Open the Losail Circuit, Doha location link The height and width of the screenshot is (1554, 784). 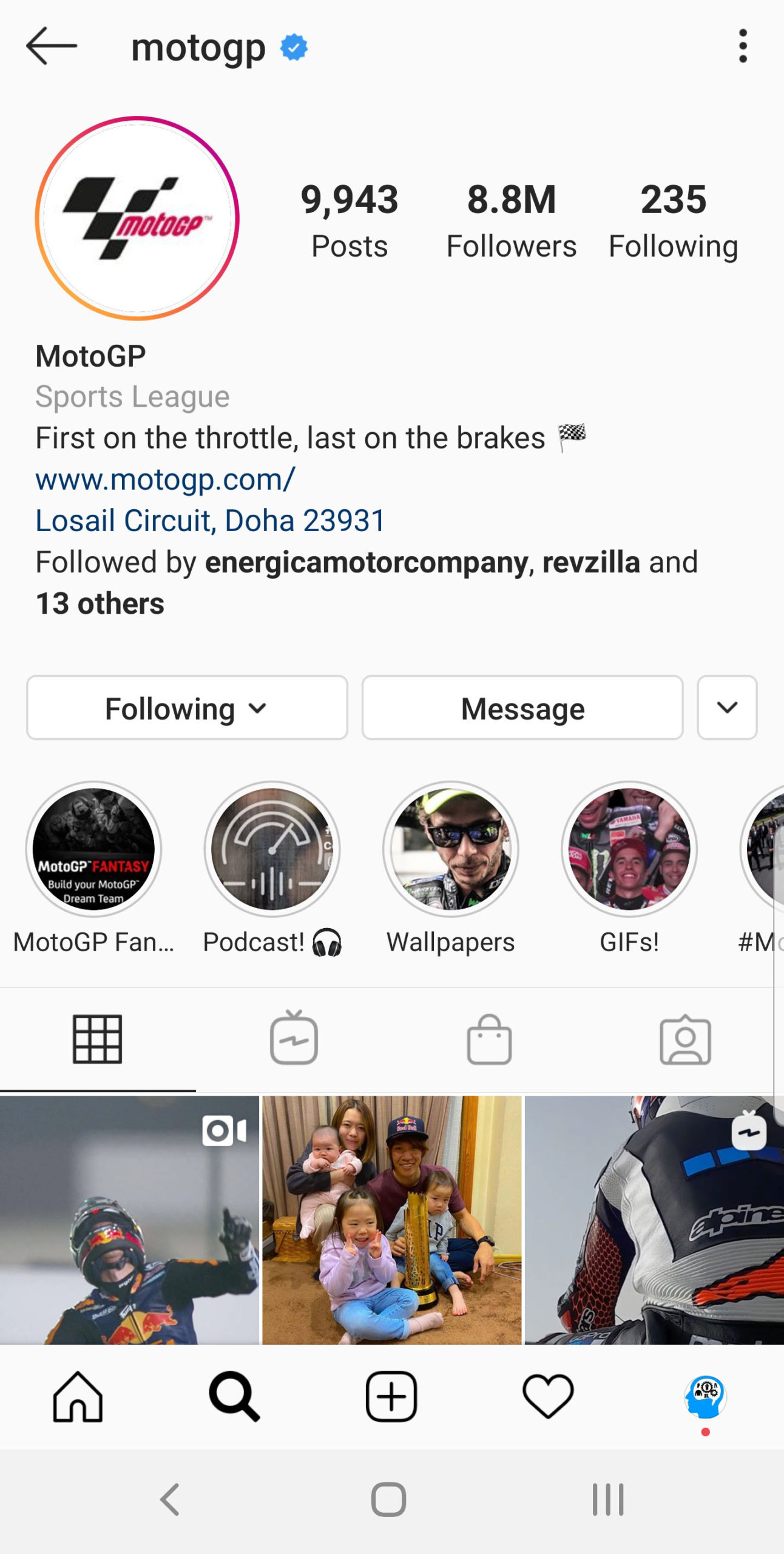(210, 521)
